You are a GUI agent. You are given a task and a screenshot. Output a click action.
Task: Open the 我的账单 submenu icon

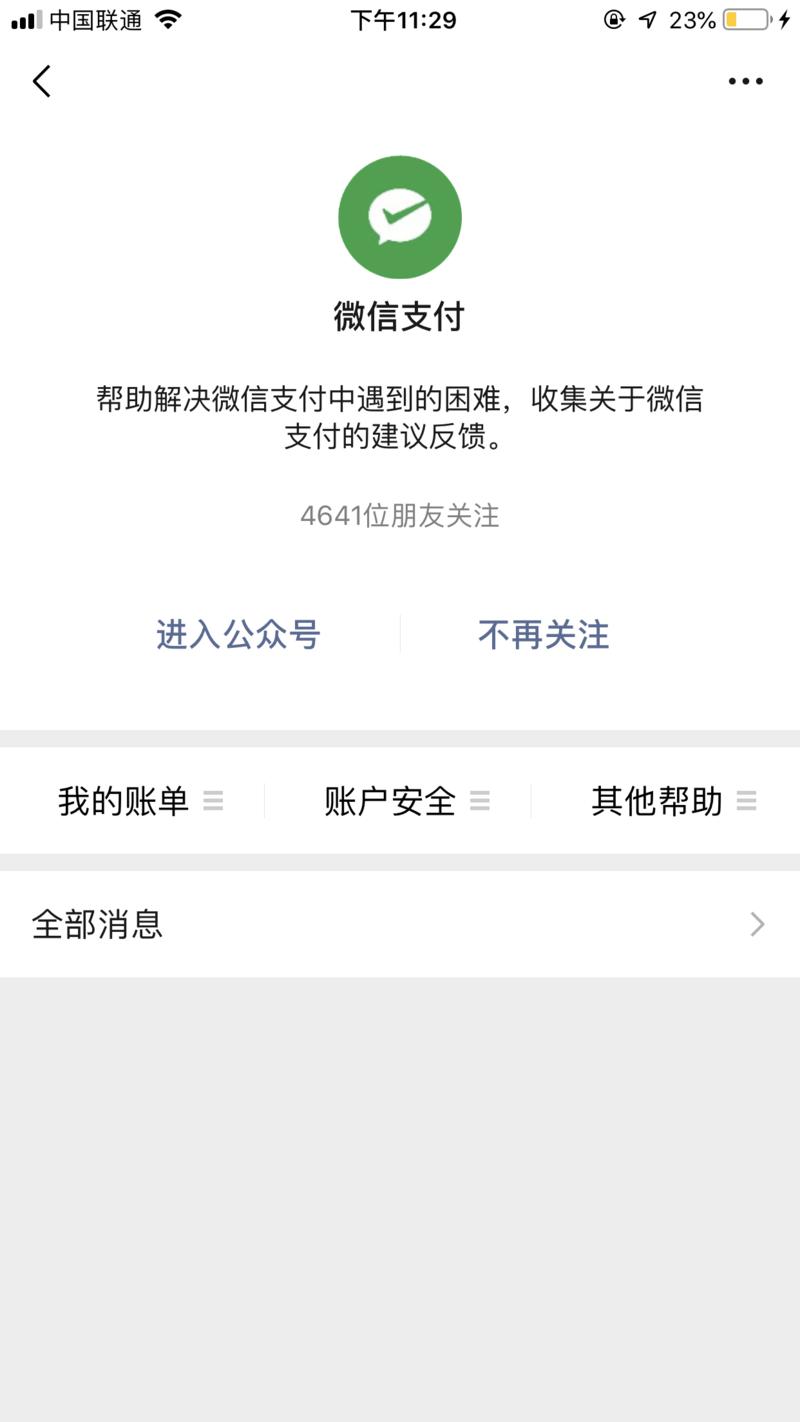pyautogui.click(x=213, y=800)
